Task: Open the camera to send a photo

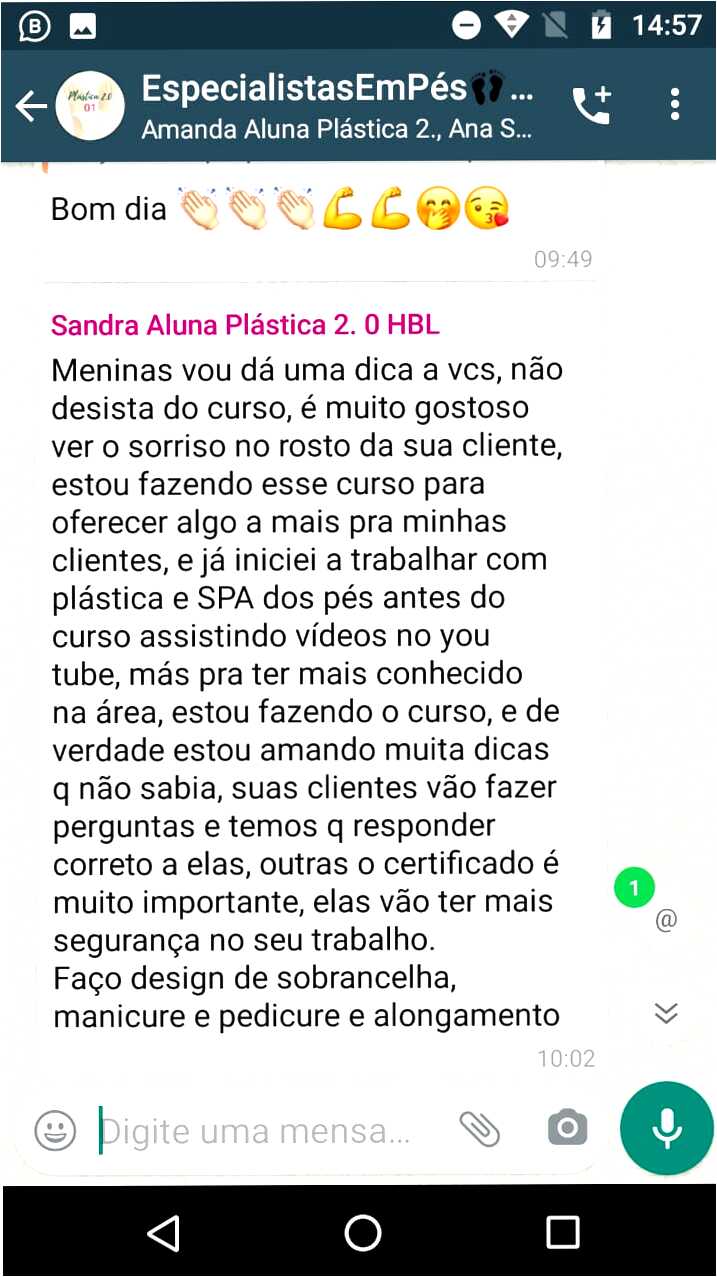Action: 567,1129
